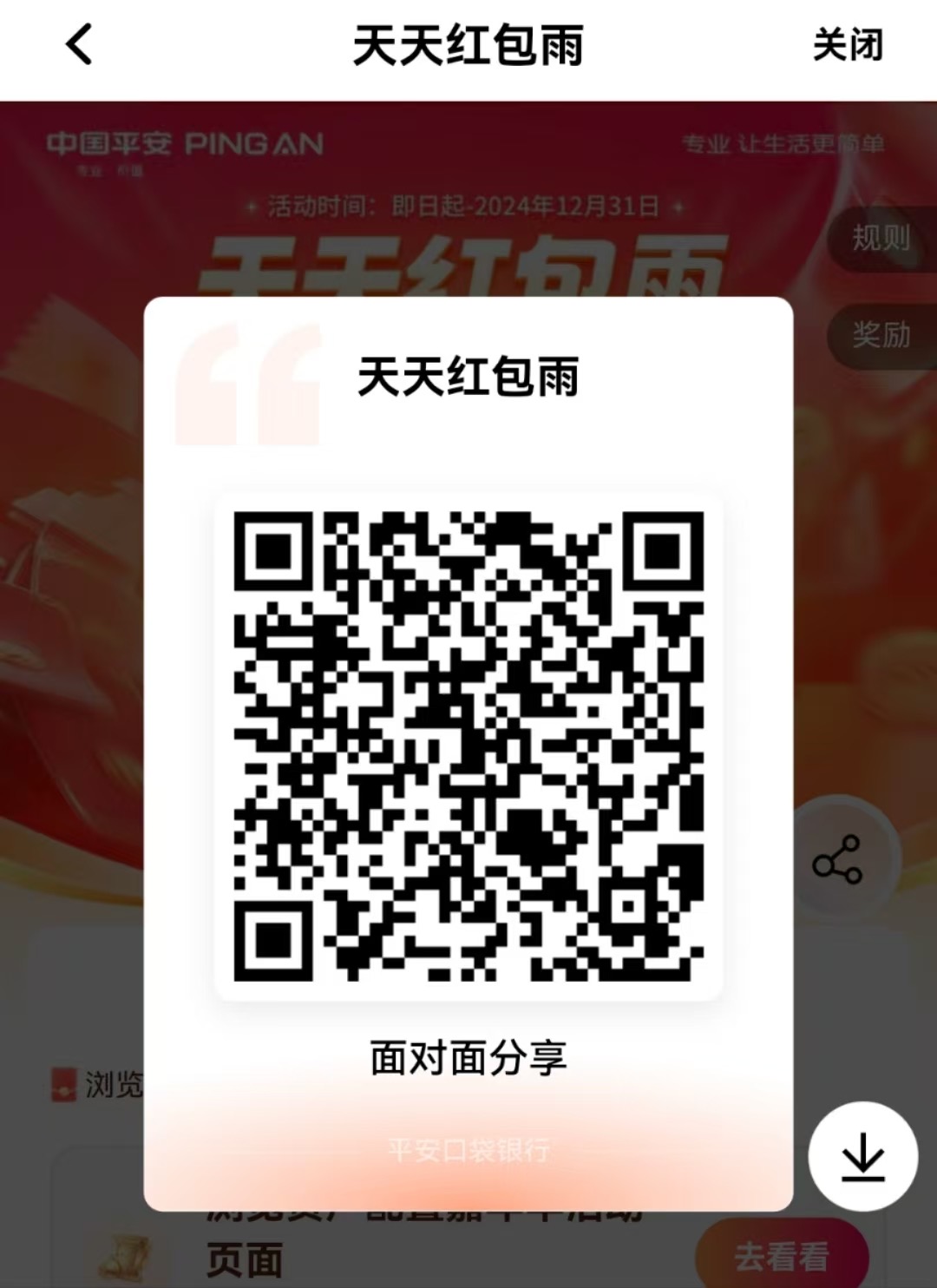Close the page via 关闭
The image size is (937, 1288).
[x=847, y=45]
